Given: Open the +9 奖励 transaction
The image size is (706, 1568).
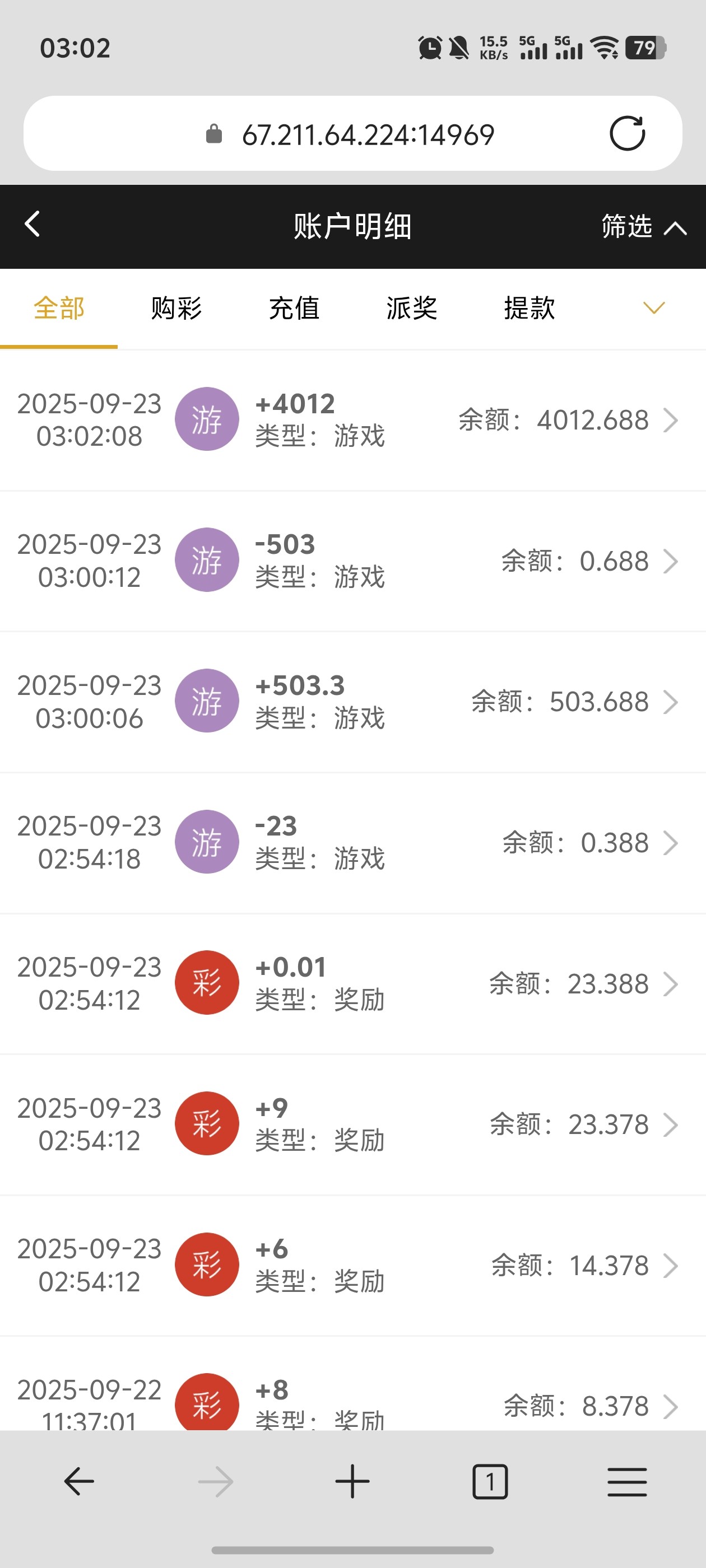Looking at the screenshot, I should (352, 1124).
